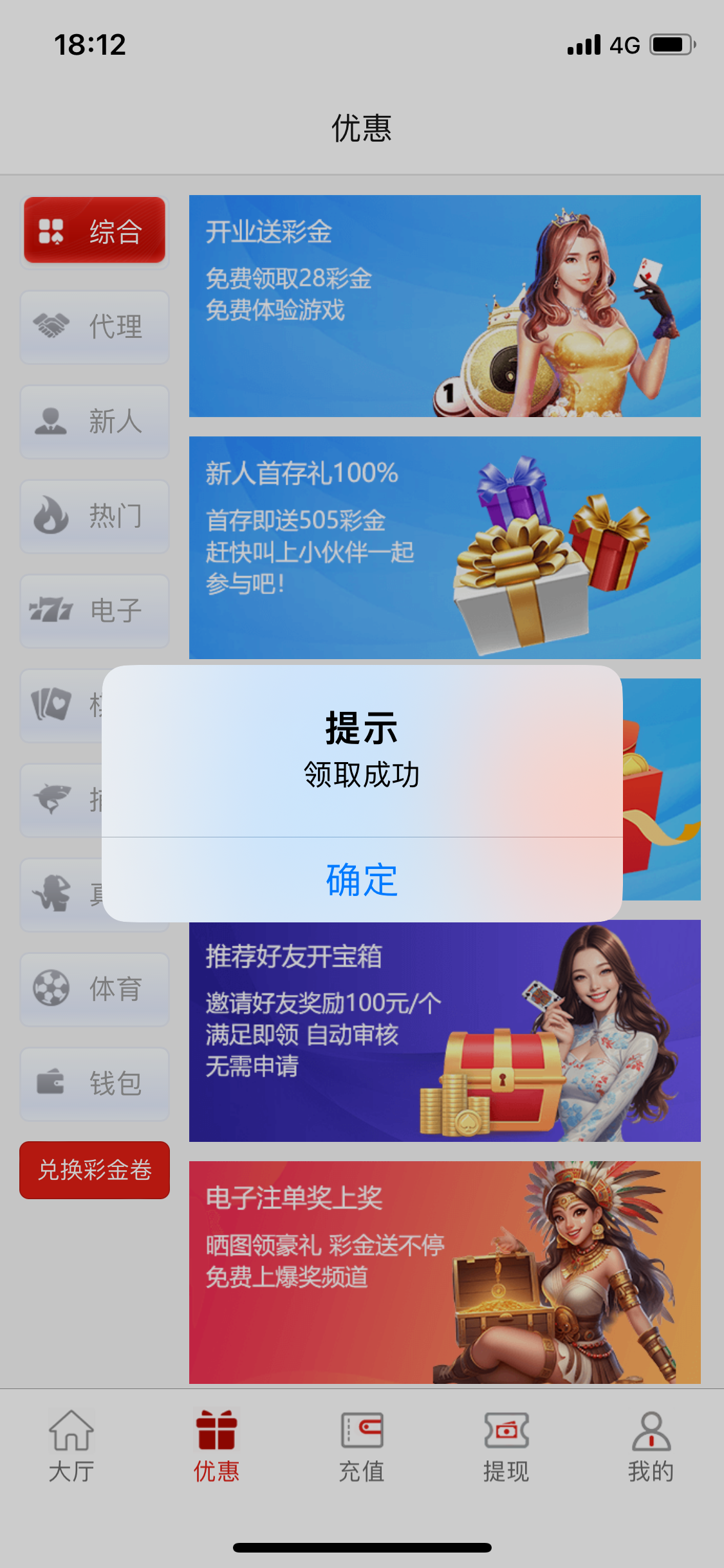Switch to the 代理 category
The width and height of the screenshot is (724, 1568).
point(95,326)
